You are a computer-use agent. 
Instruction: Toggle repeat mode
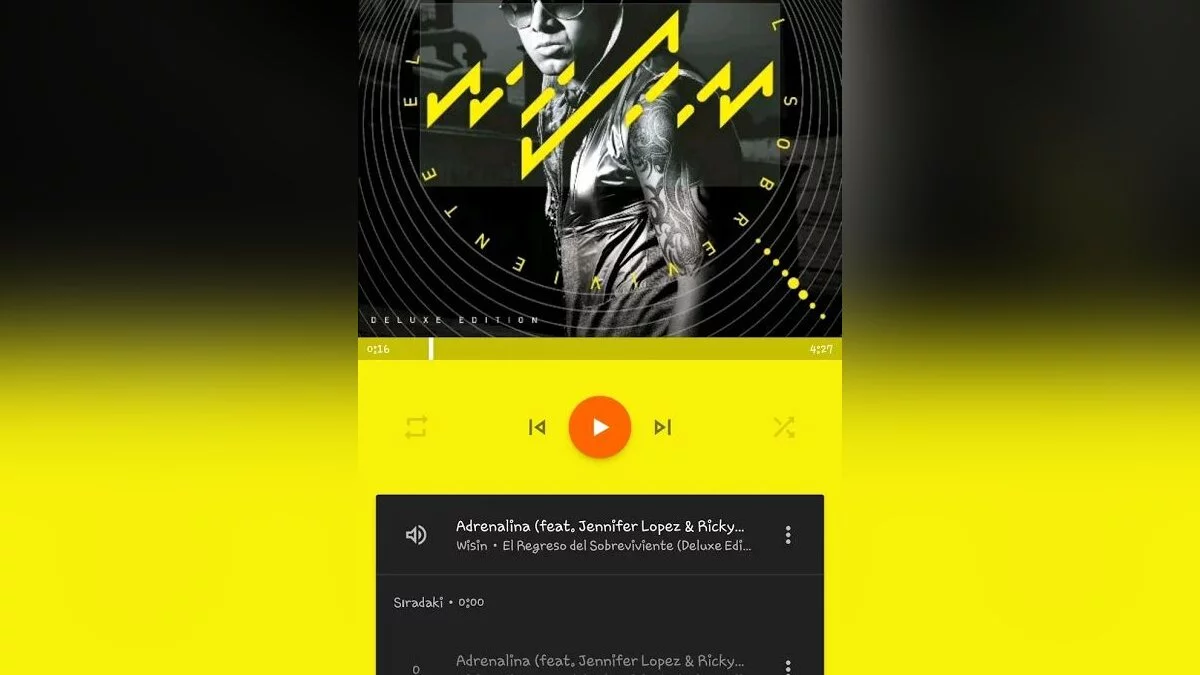(x=416, y=427)
